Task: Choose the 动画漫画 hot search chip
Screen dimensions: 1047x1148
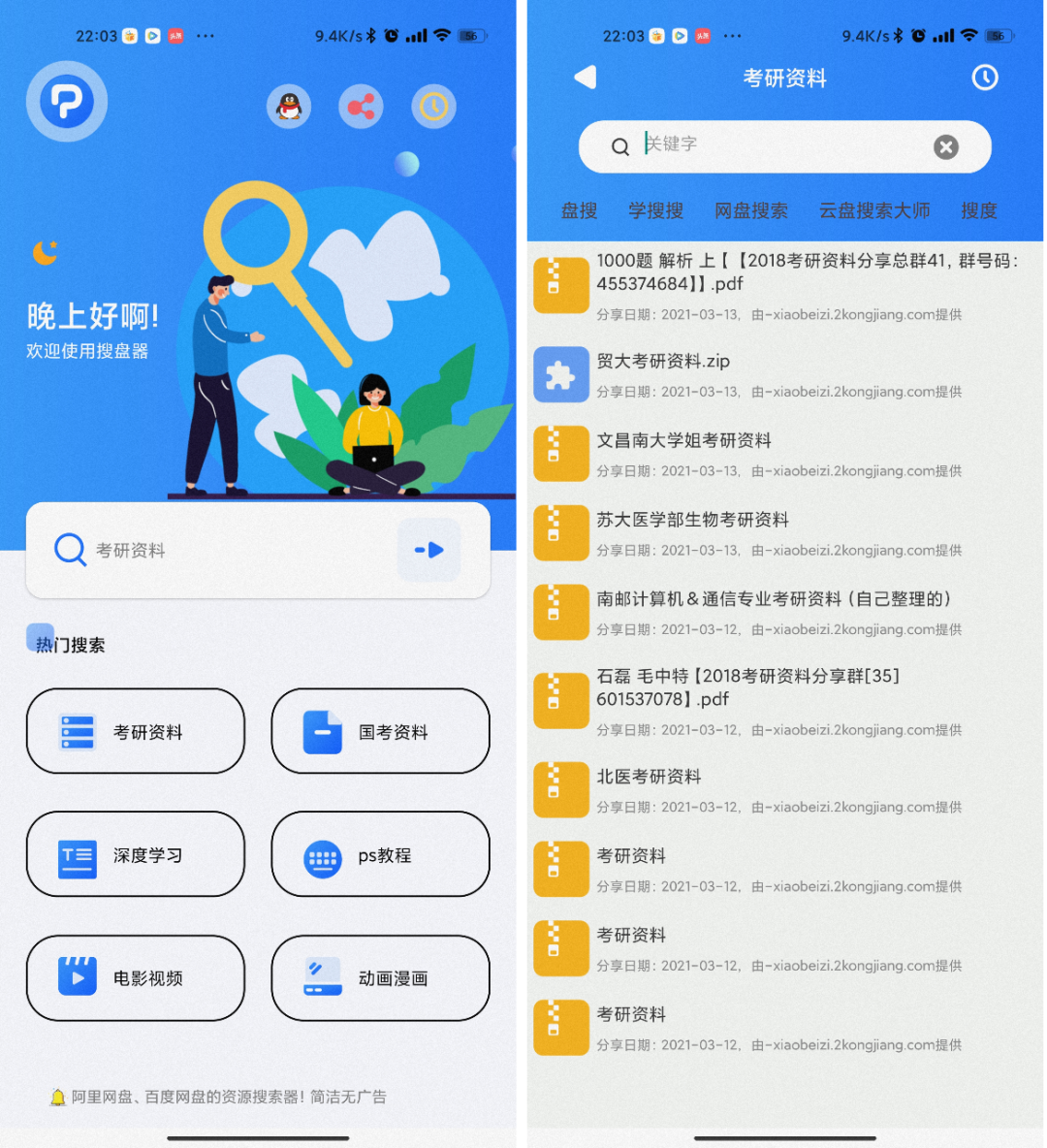Action: point(380,978)
